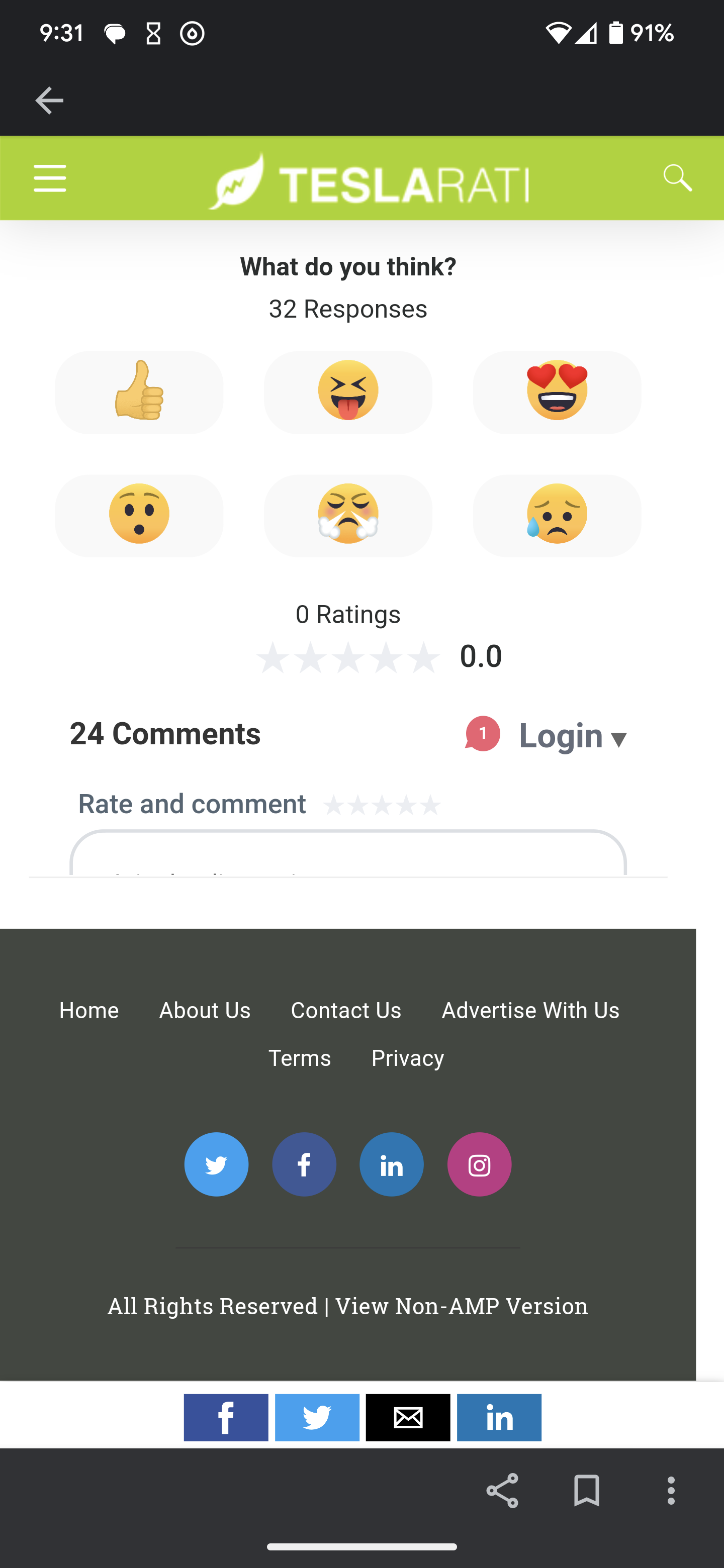
Task: Tap the comment text box
Action: [x=348, y=853]
